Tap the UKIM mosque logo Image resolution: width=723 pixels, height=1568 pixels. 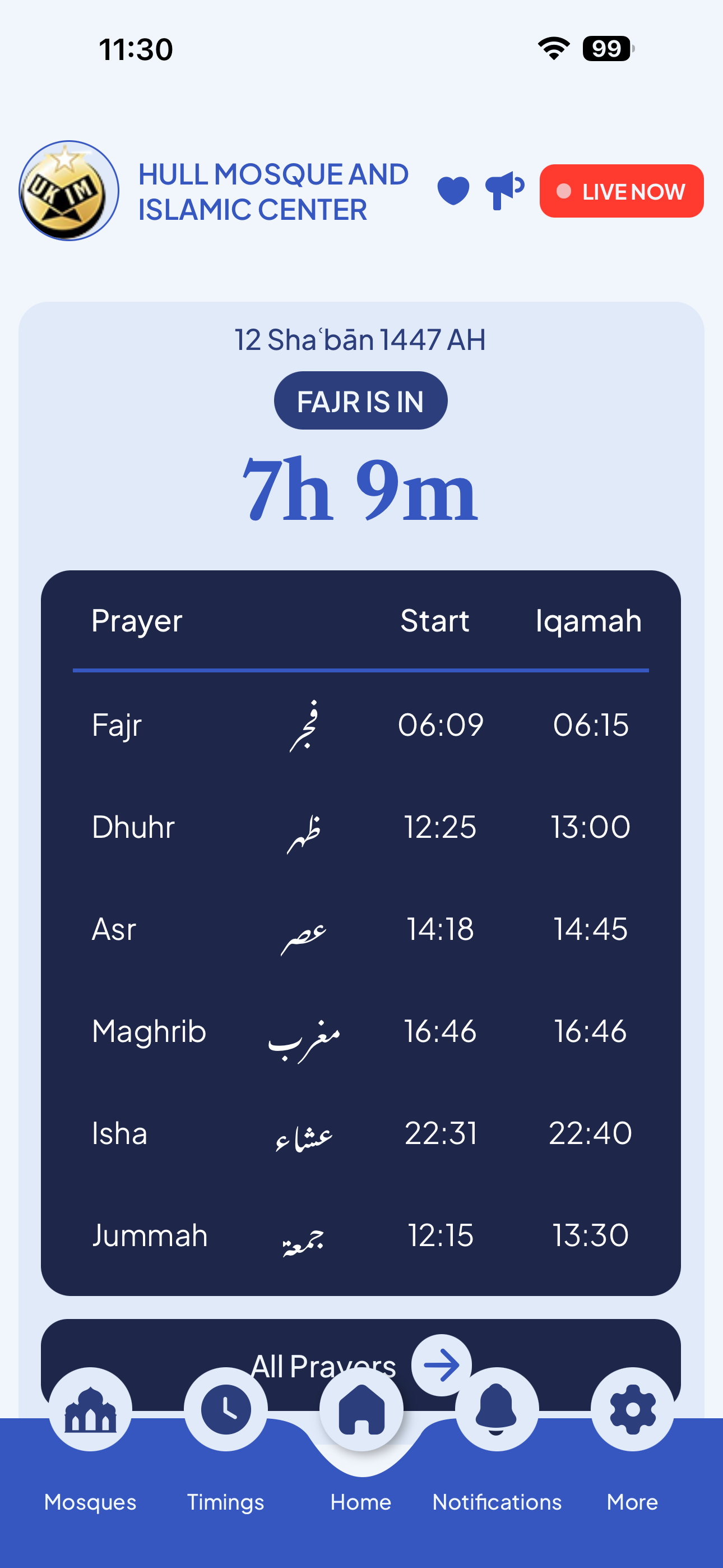(69, 191)
